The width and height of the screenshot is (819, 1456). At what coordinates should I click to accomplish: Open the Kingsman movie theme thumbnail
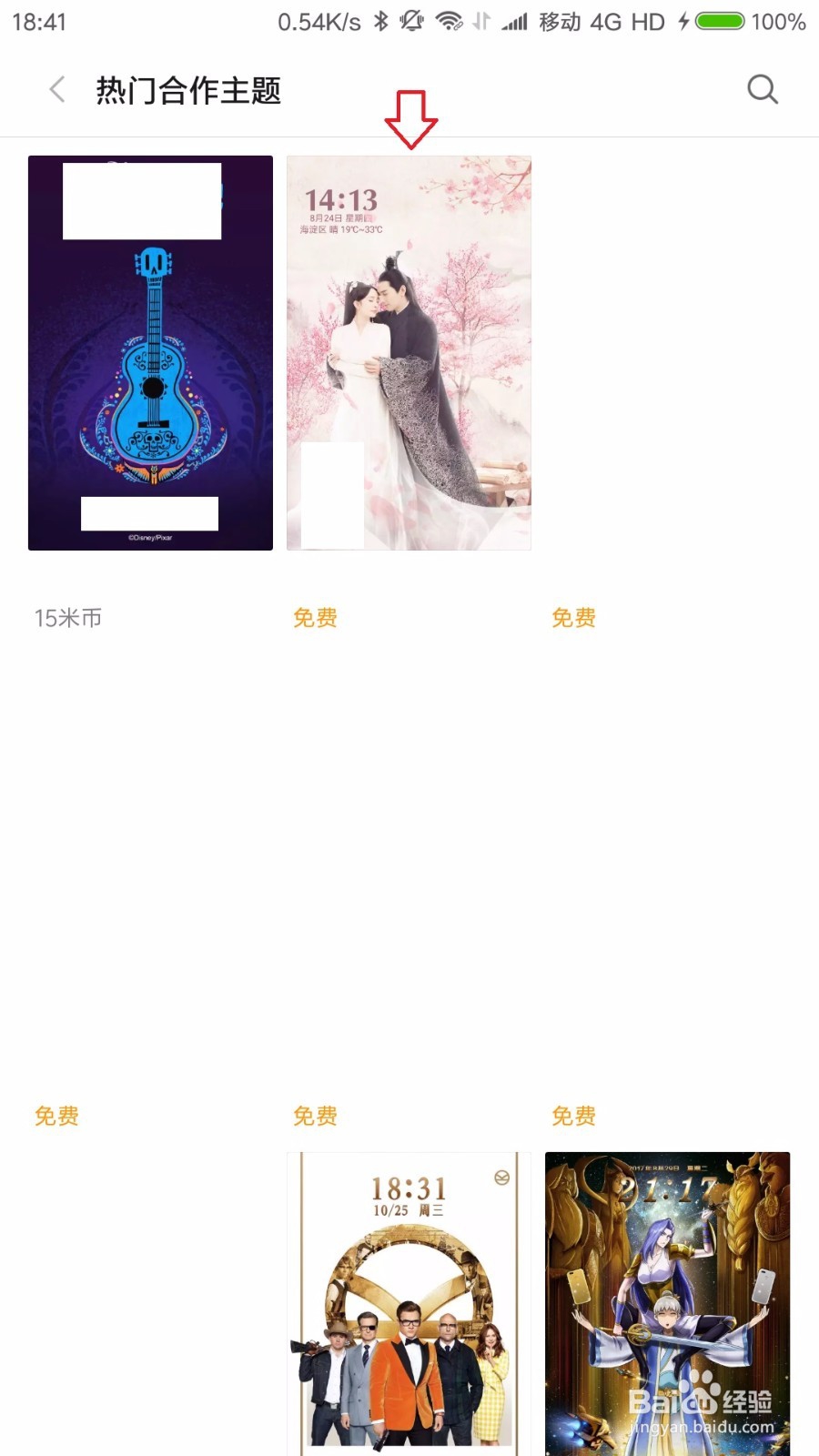(408, 1303)
